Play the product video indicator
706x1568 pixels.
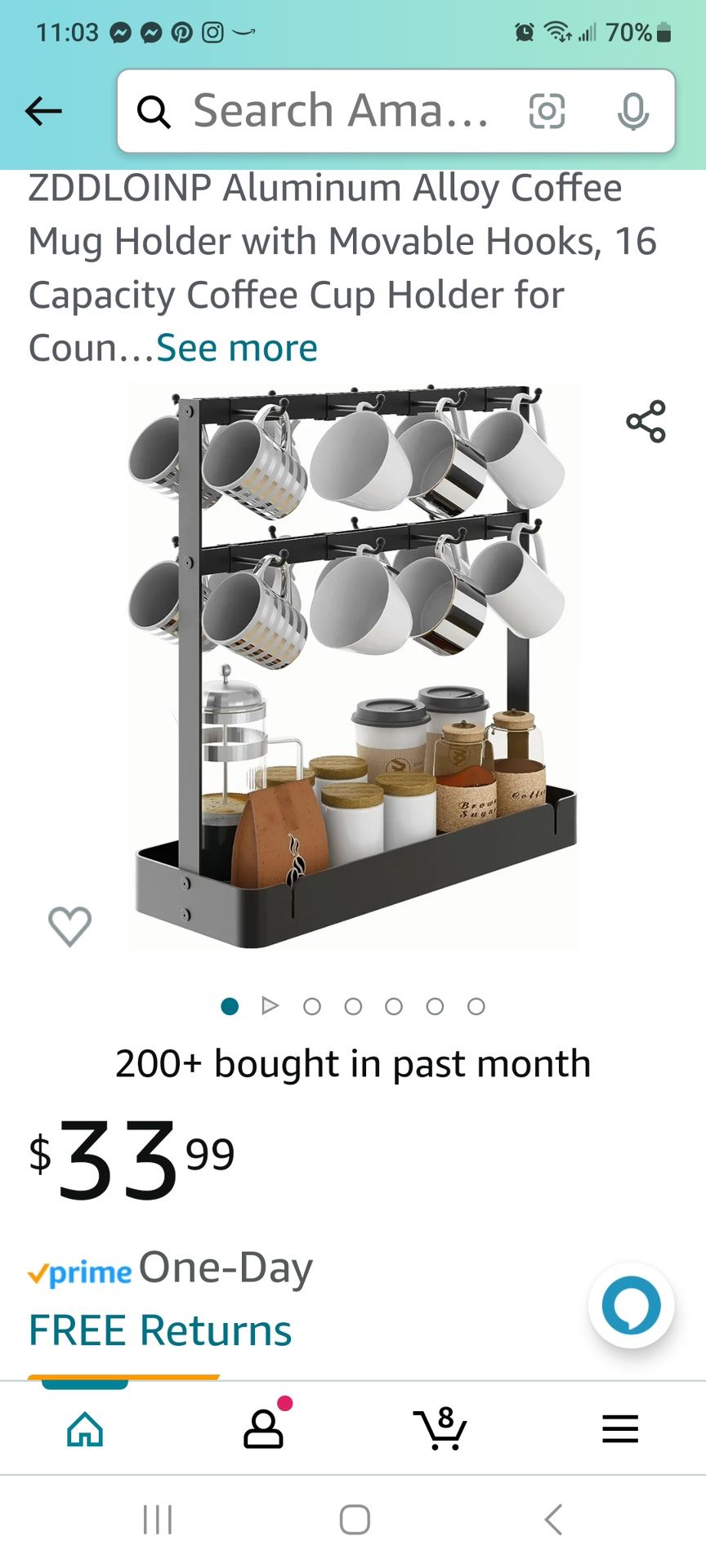[270, 1005]
